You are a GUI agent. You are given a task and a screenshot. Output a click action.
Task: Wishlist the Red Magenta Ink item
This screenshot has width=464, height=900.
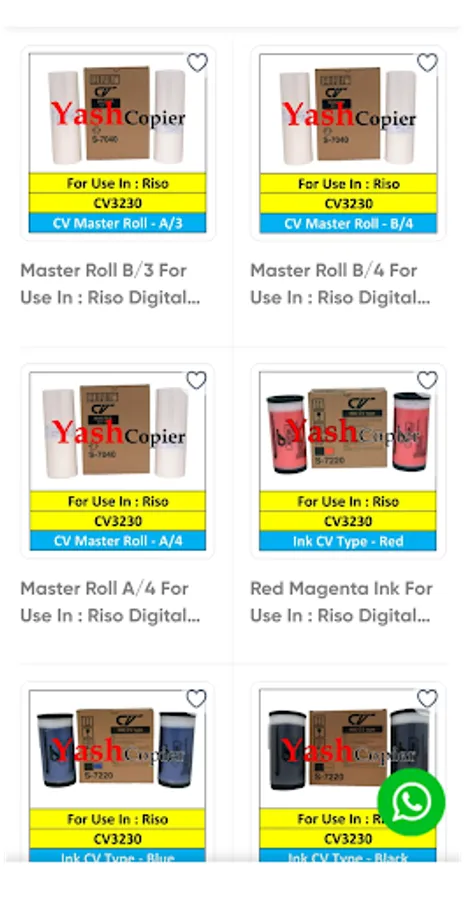[427, 380]
